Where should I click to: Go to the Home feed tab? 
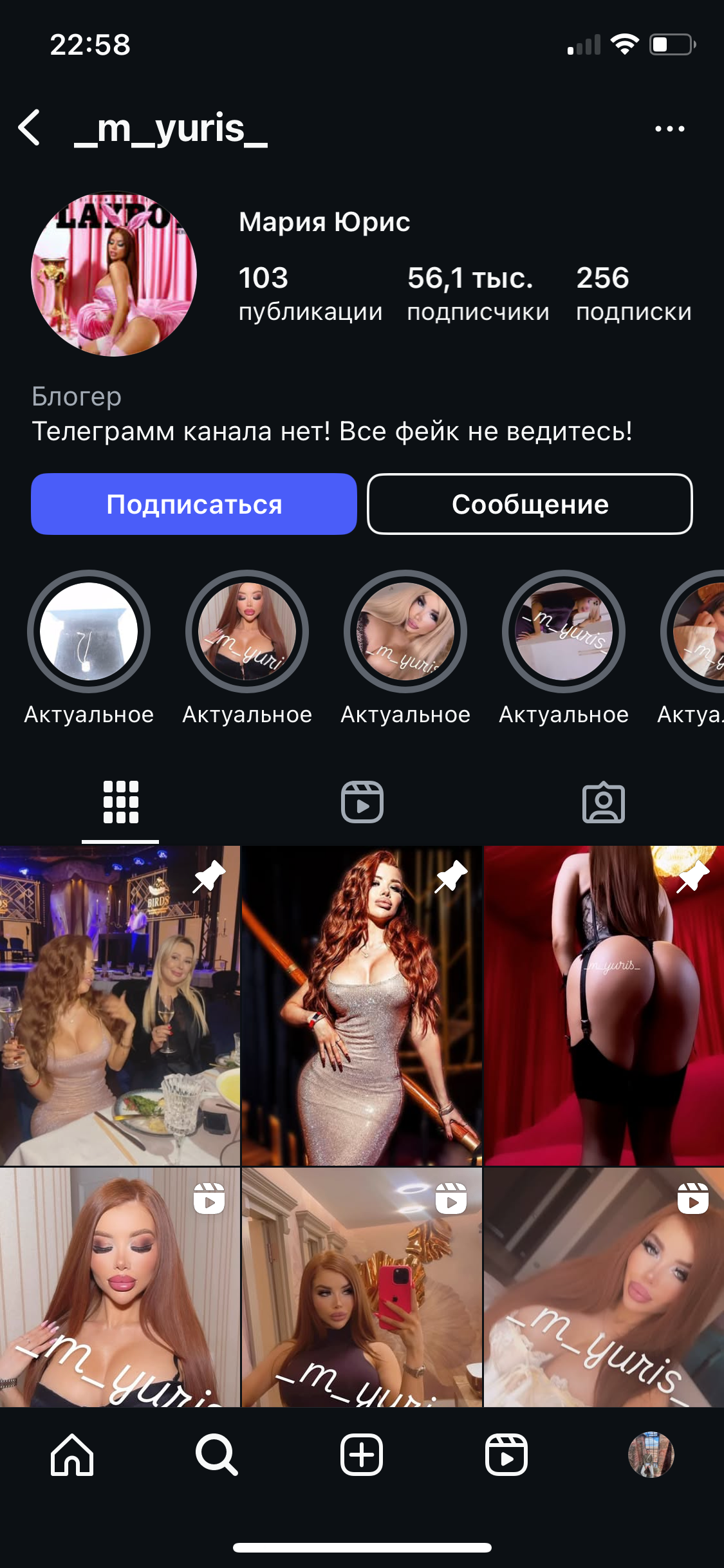(x=72, y=1455)
